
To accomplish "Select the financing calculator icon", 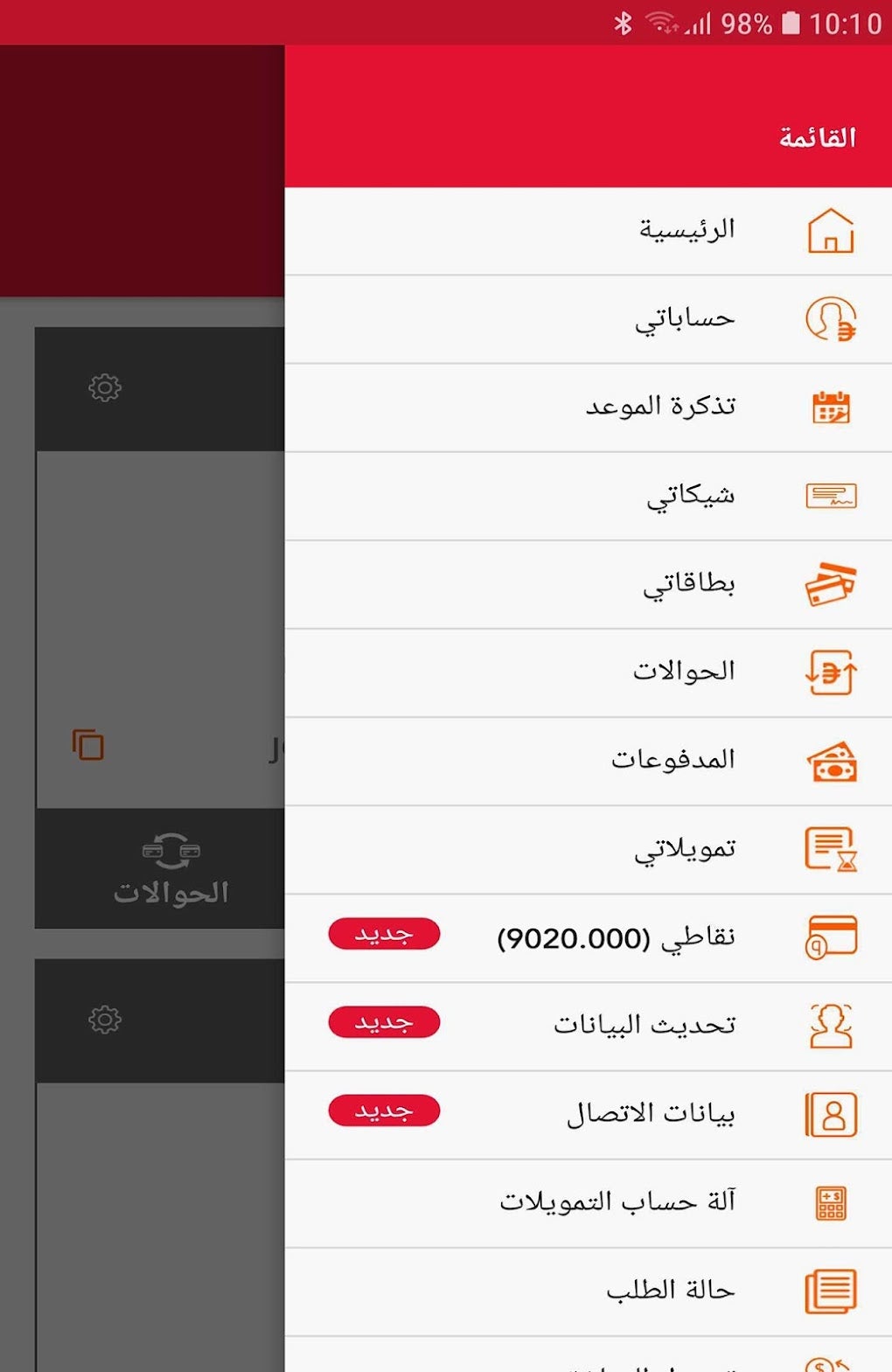I will point(830,1203).
